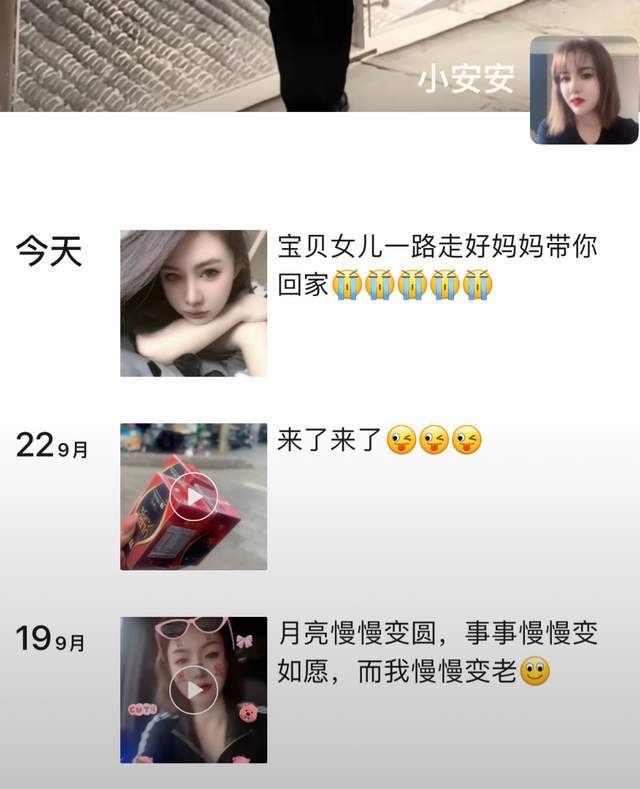Open today's post photo thumbnail

click(193, 303)
